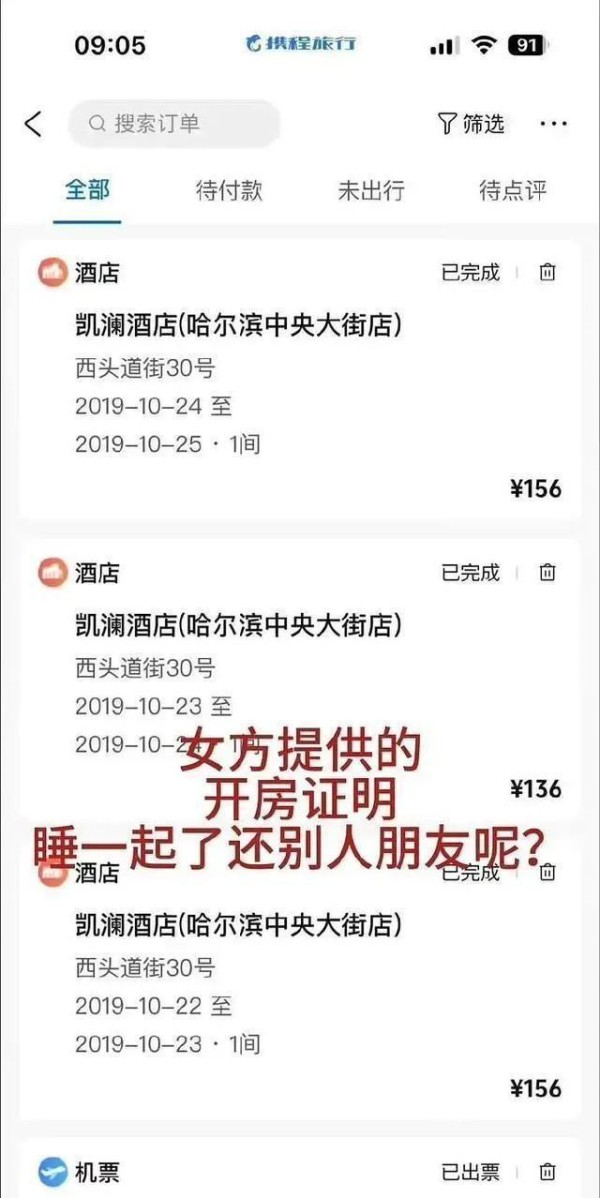
Task: Delete the hotel order starting 2019-10-22
Action: click(547, 872)
